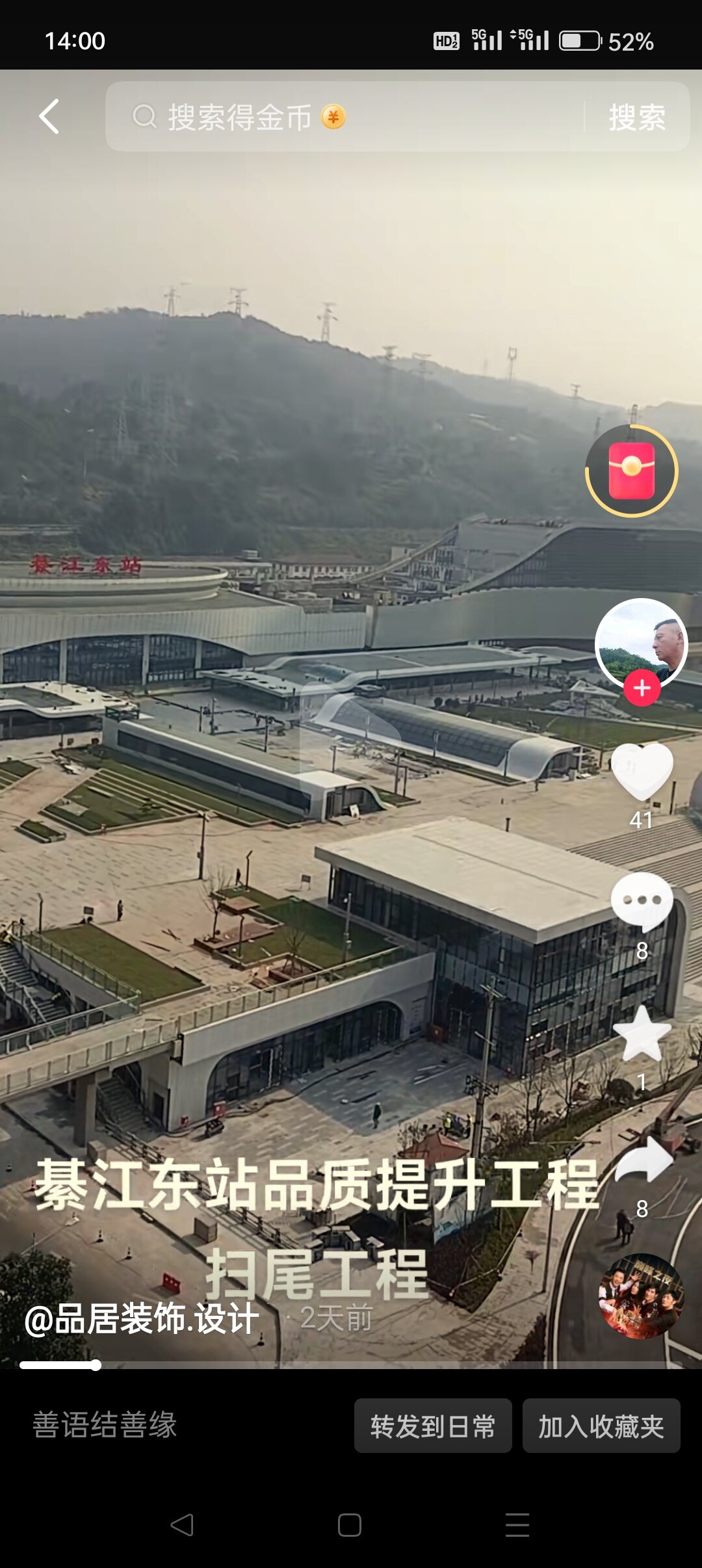
Task: Like this video with the heart
Action: (x=642, y=771)
